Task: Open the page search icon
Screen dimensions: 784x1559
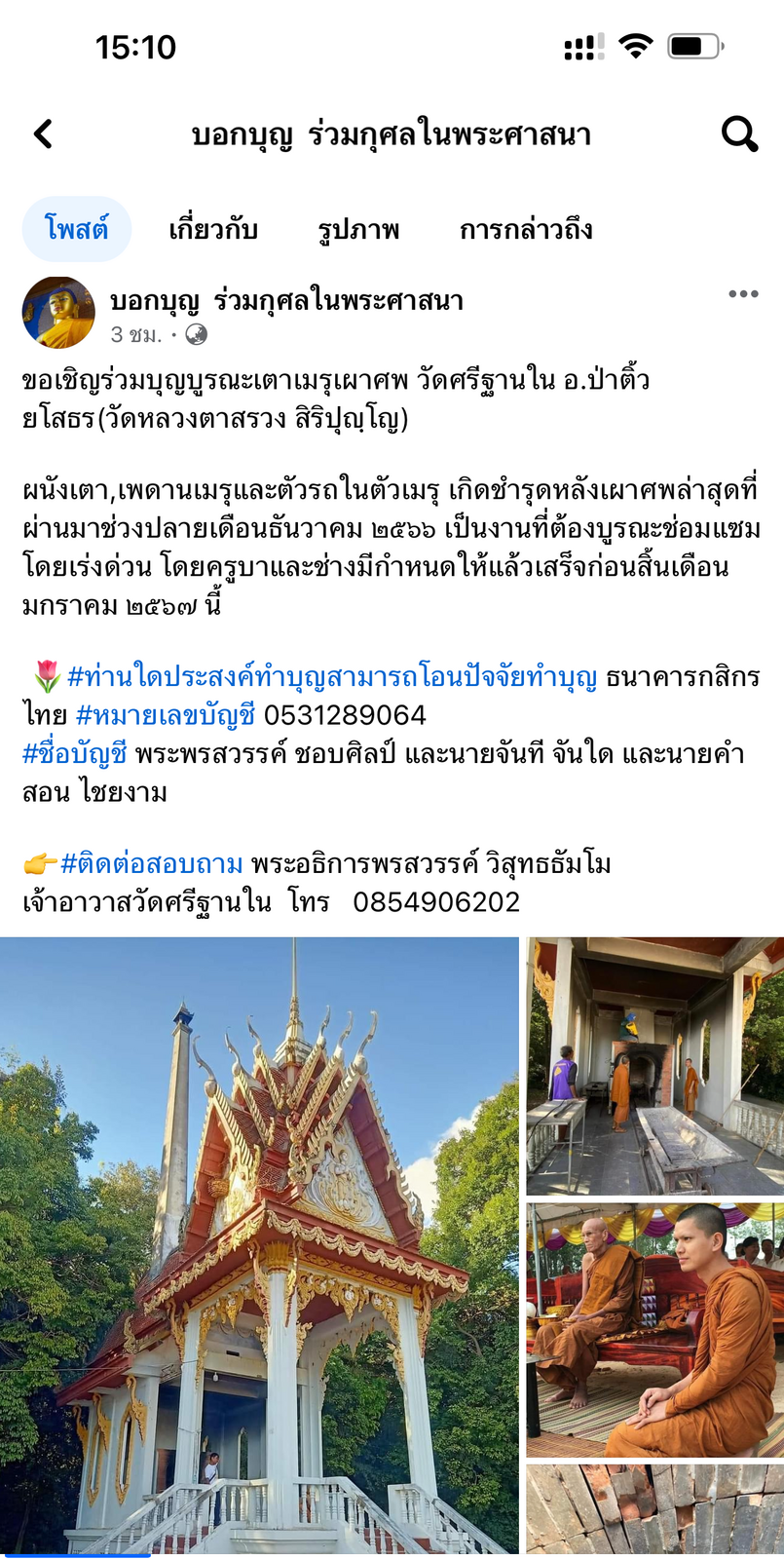Action: 739,134
